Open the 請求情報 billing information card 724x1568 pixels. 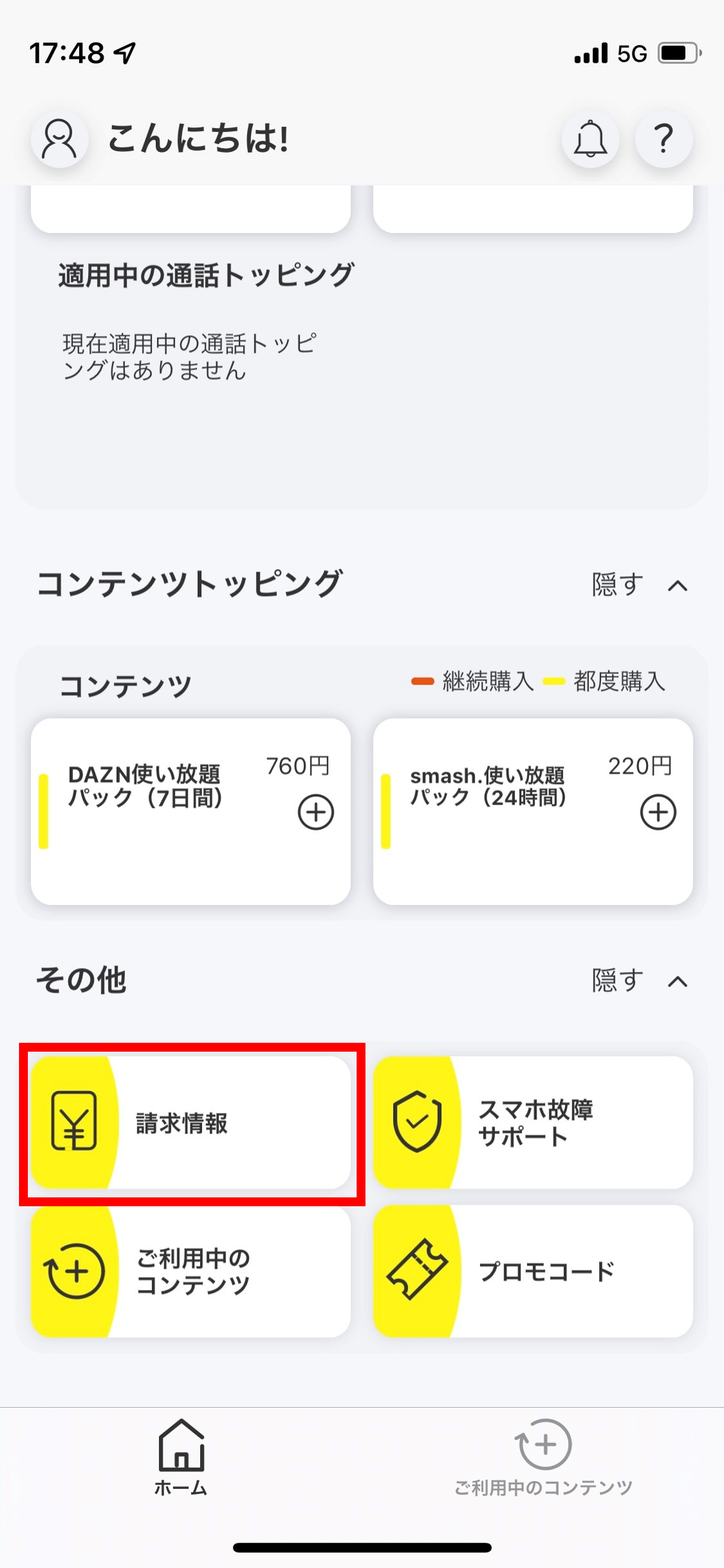(191, 1122)
